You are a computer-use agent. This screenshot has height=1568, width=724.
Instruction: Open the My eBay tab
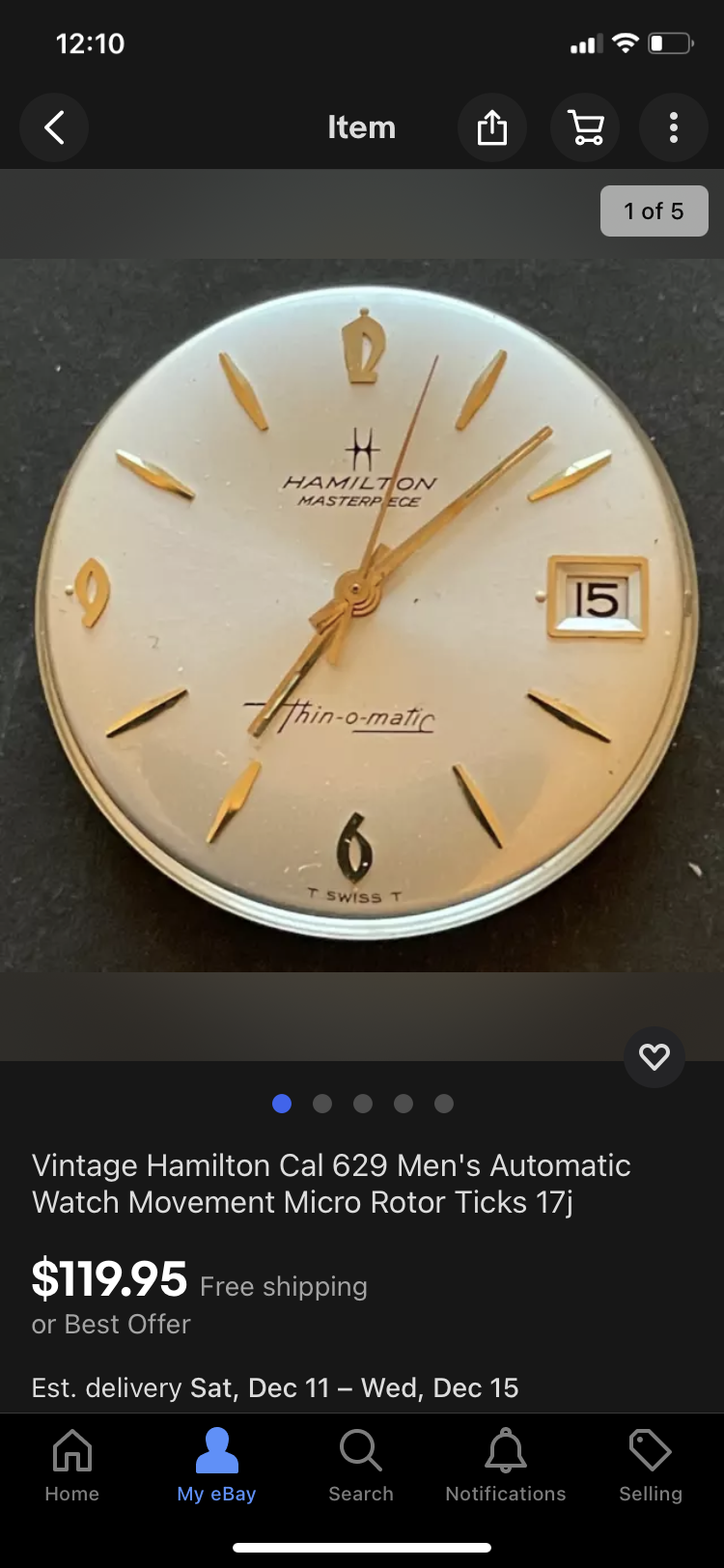click(x=216, y=1465)
